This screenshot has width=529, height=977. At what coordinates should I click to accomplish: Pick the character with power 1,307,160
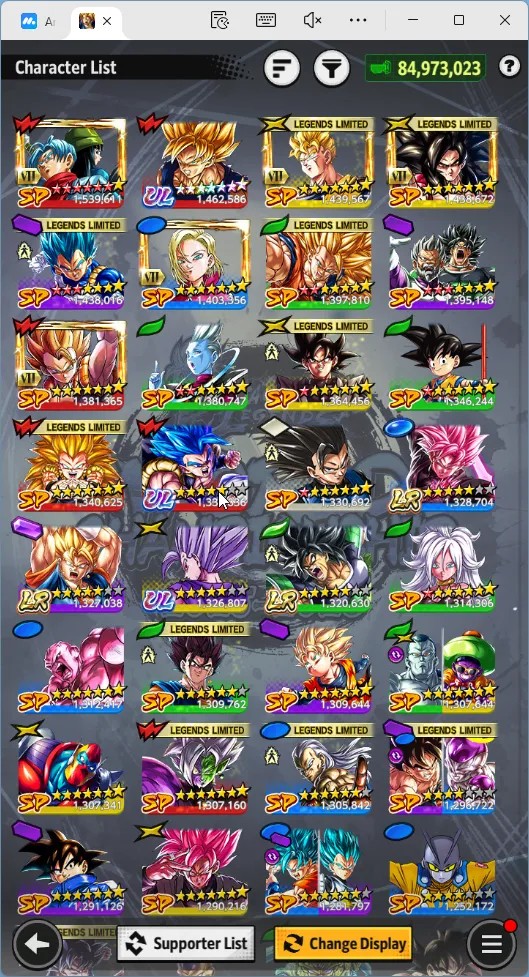tap(194, 769)
